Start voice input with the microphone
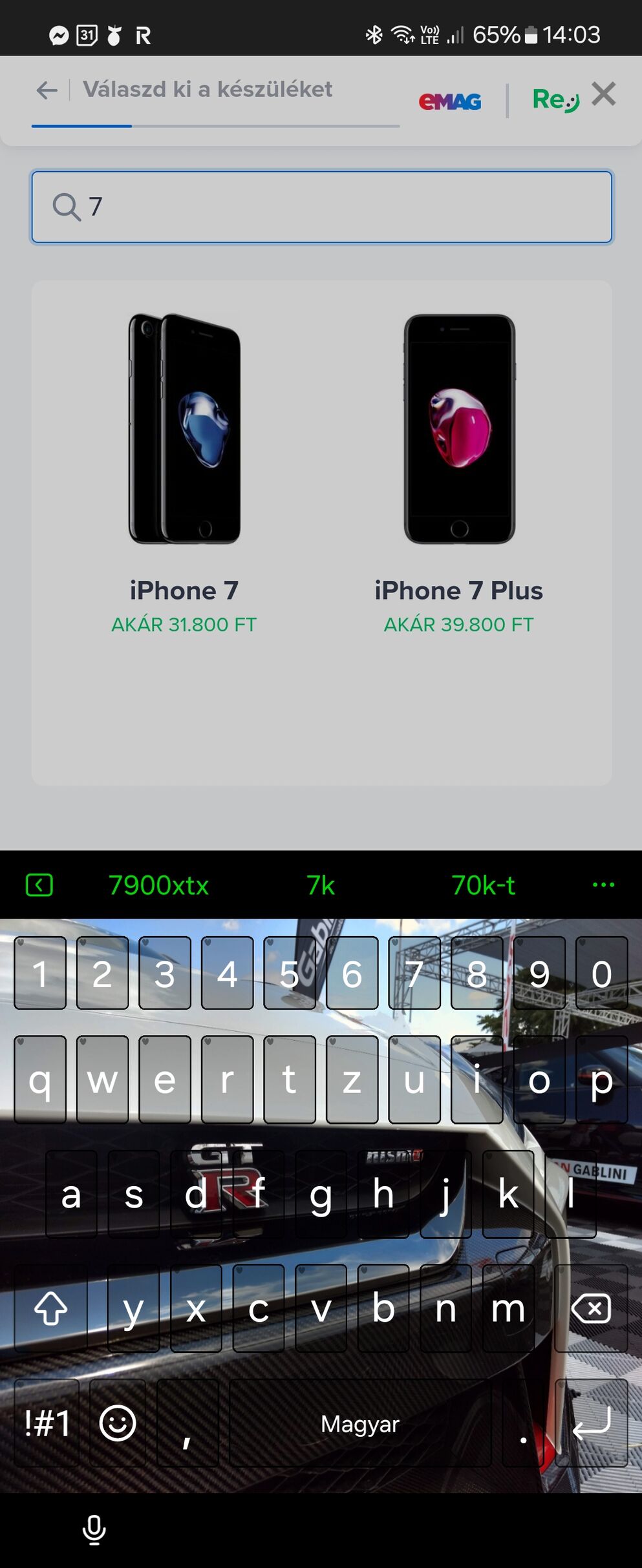Screen dimensions: 642x1568 pyautogui.click(x=94, y=1530)
